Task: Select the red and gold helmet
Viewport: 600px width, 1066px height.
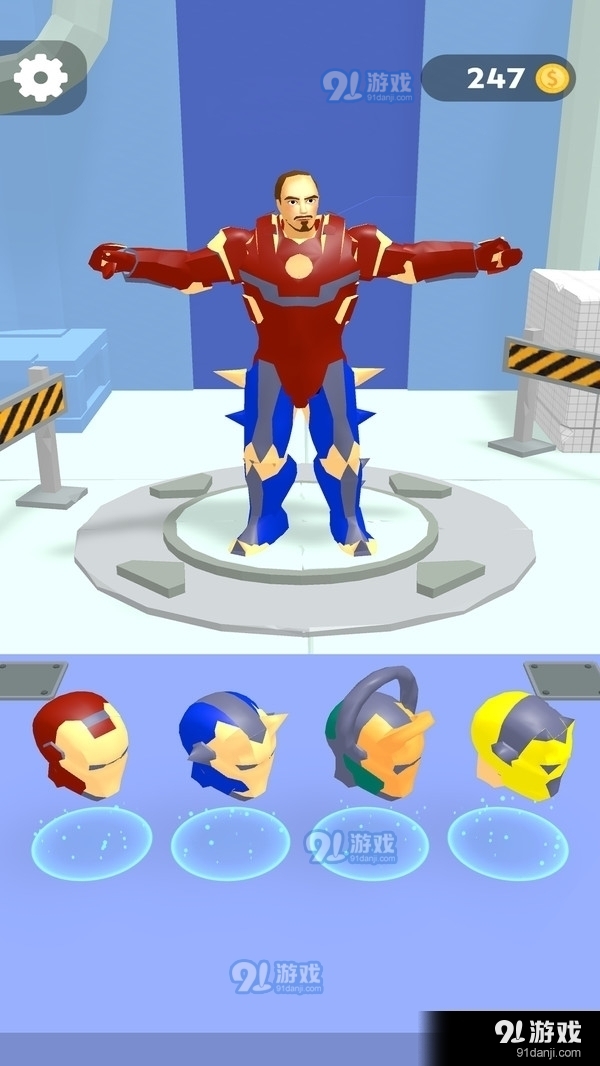Action: (x=82, y=745)
